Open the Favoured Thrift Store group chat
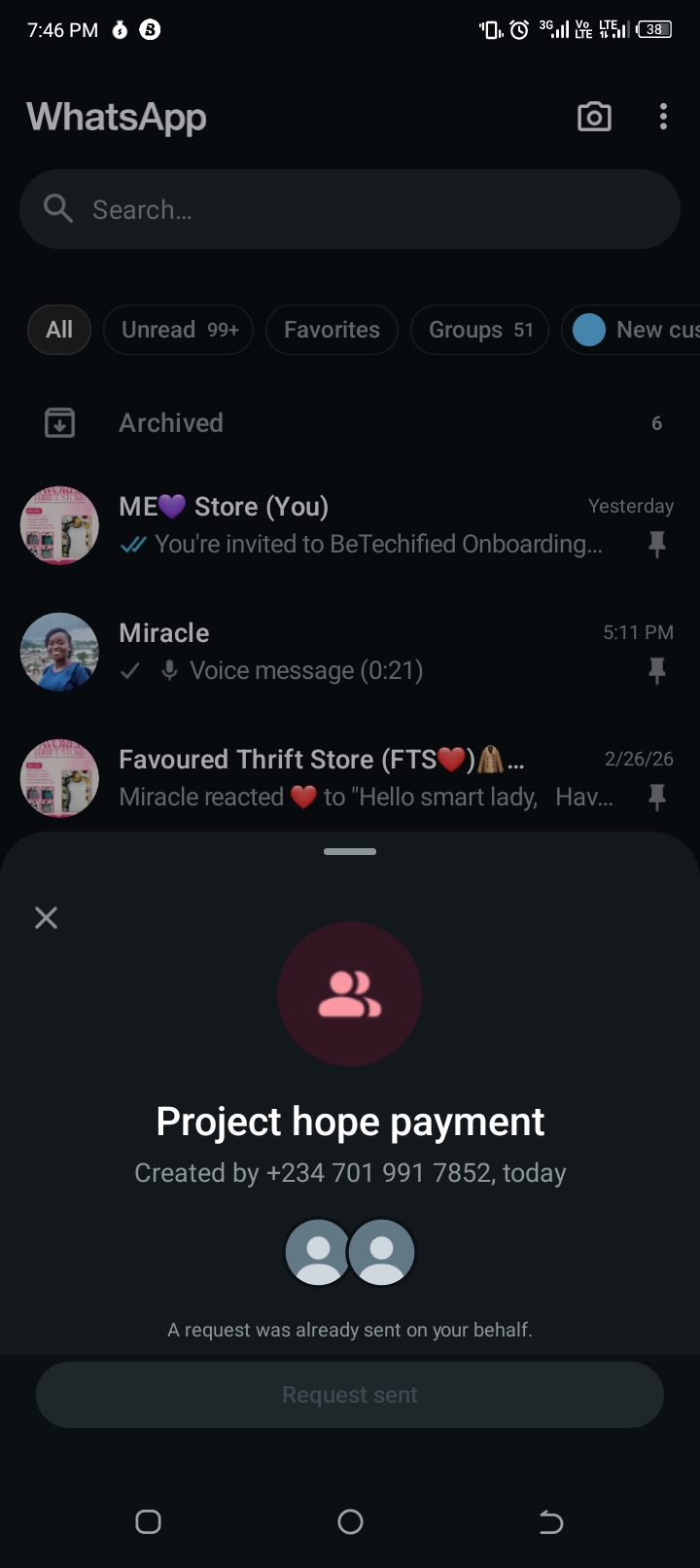 [350, 778]
